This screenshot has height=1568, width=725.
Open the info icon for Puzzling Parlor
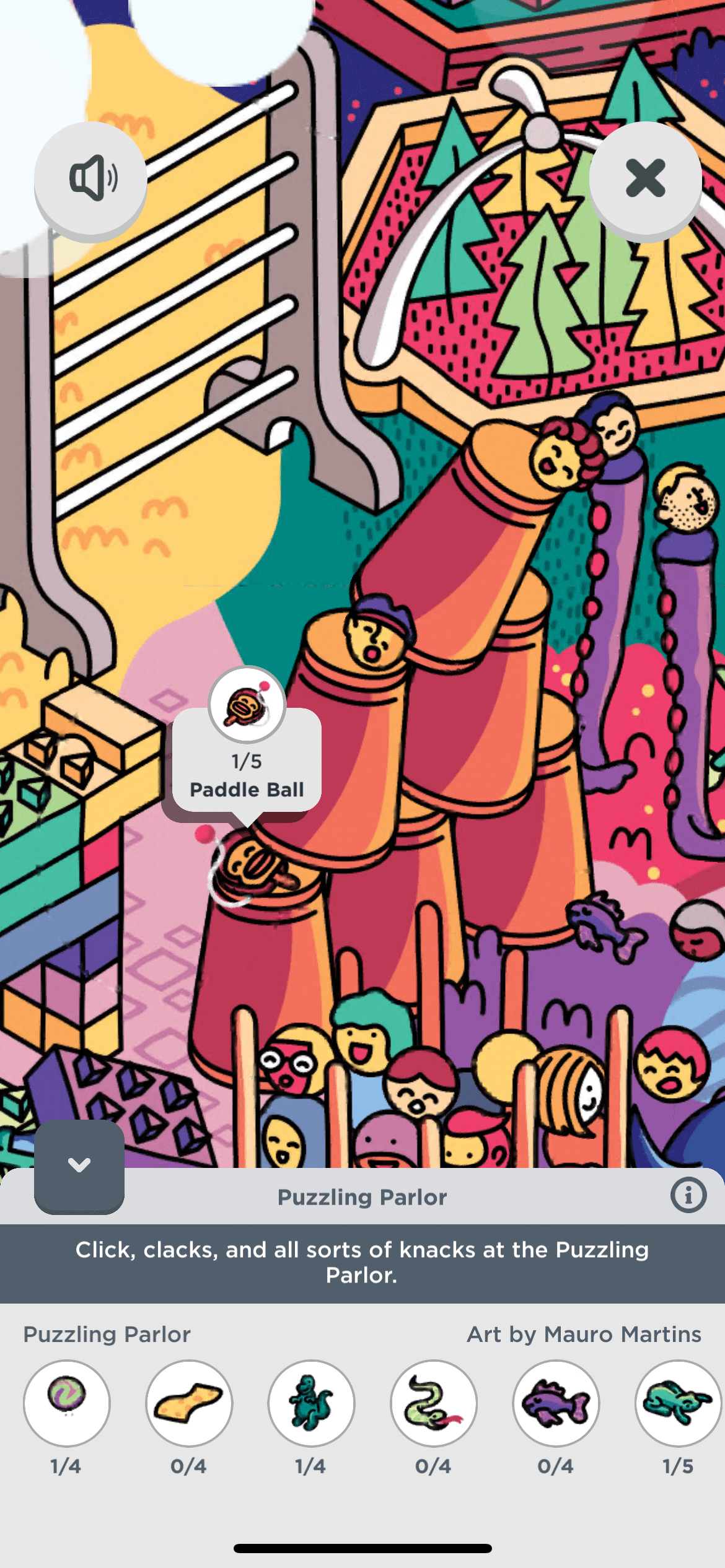(x=688, y=1195)
